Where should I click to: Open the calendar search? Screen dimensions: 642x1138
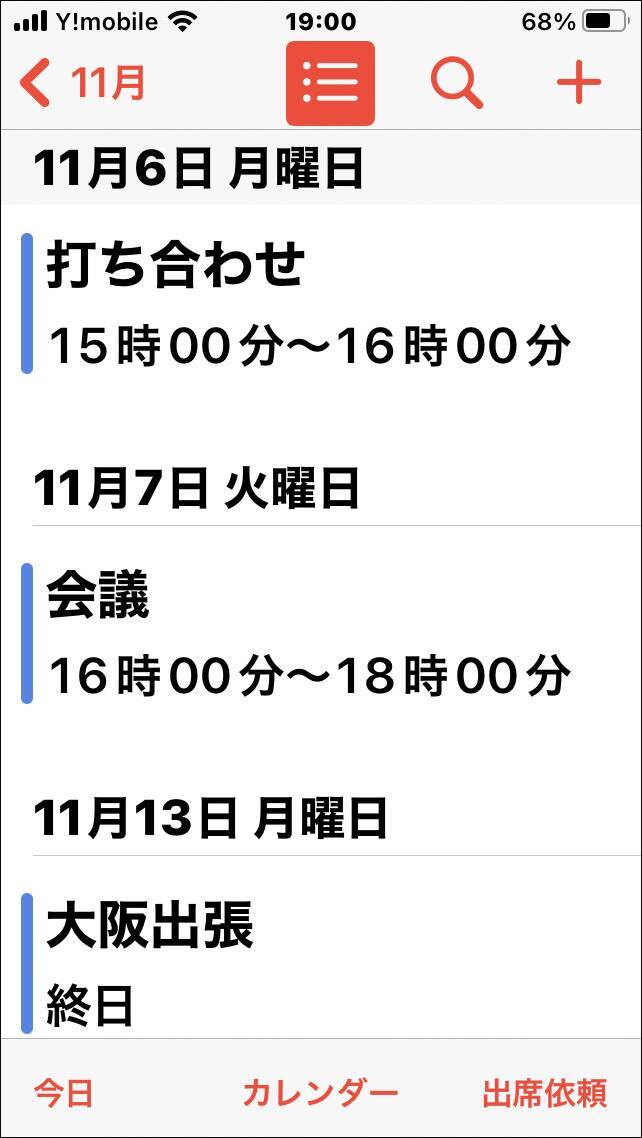456,83
